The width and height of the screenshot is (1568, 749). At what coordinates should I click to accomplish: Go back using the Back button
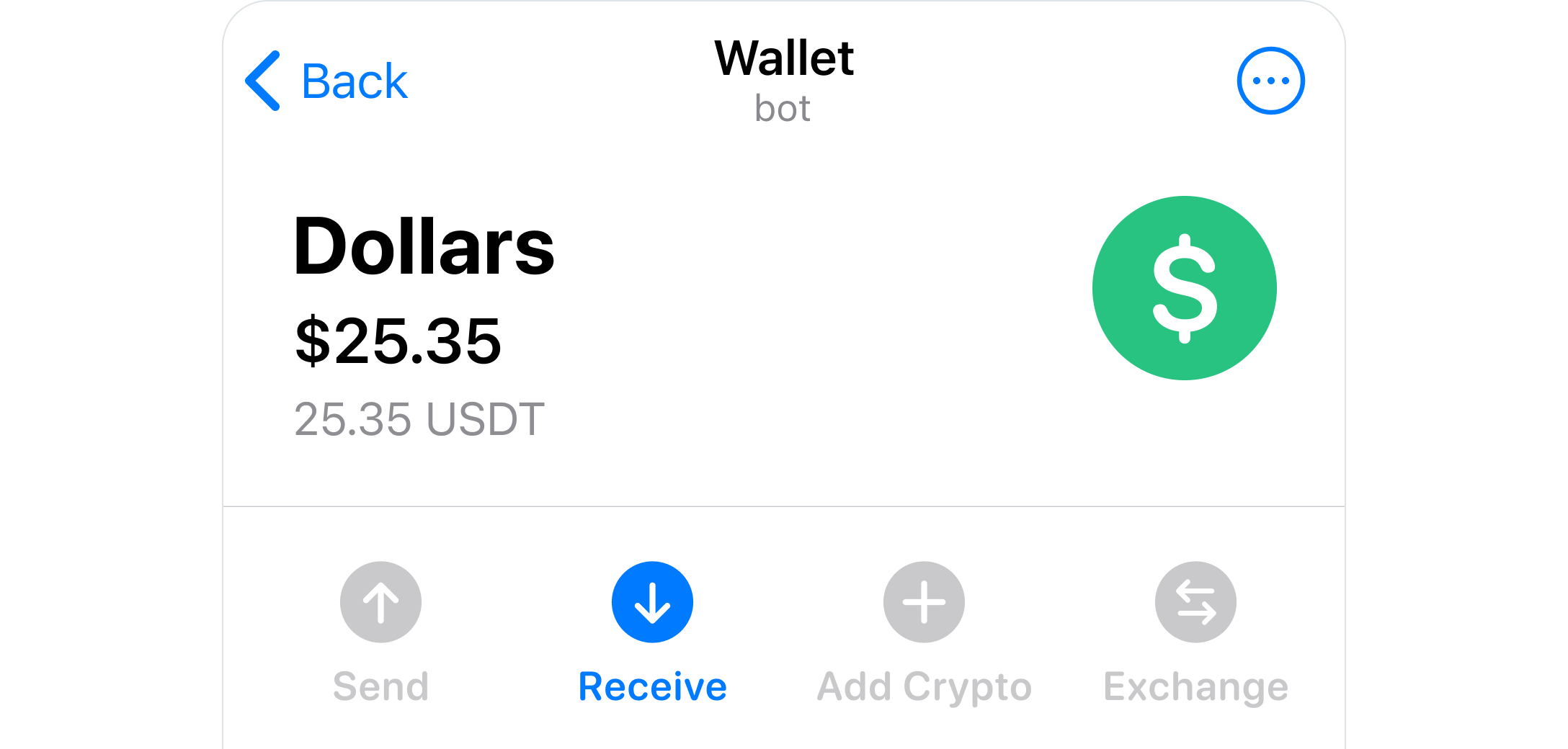[328, 81]
